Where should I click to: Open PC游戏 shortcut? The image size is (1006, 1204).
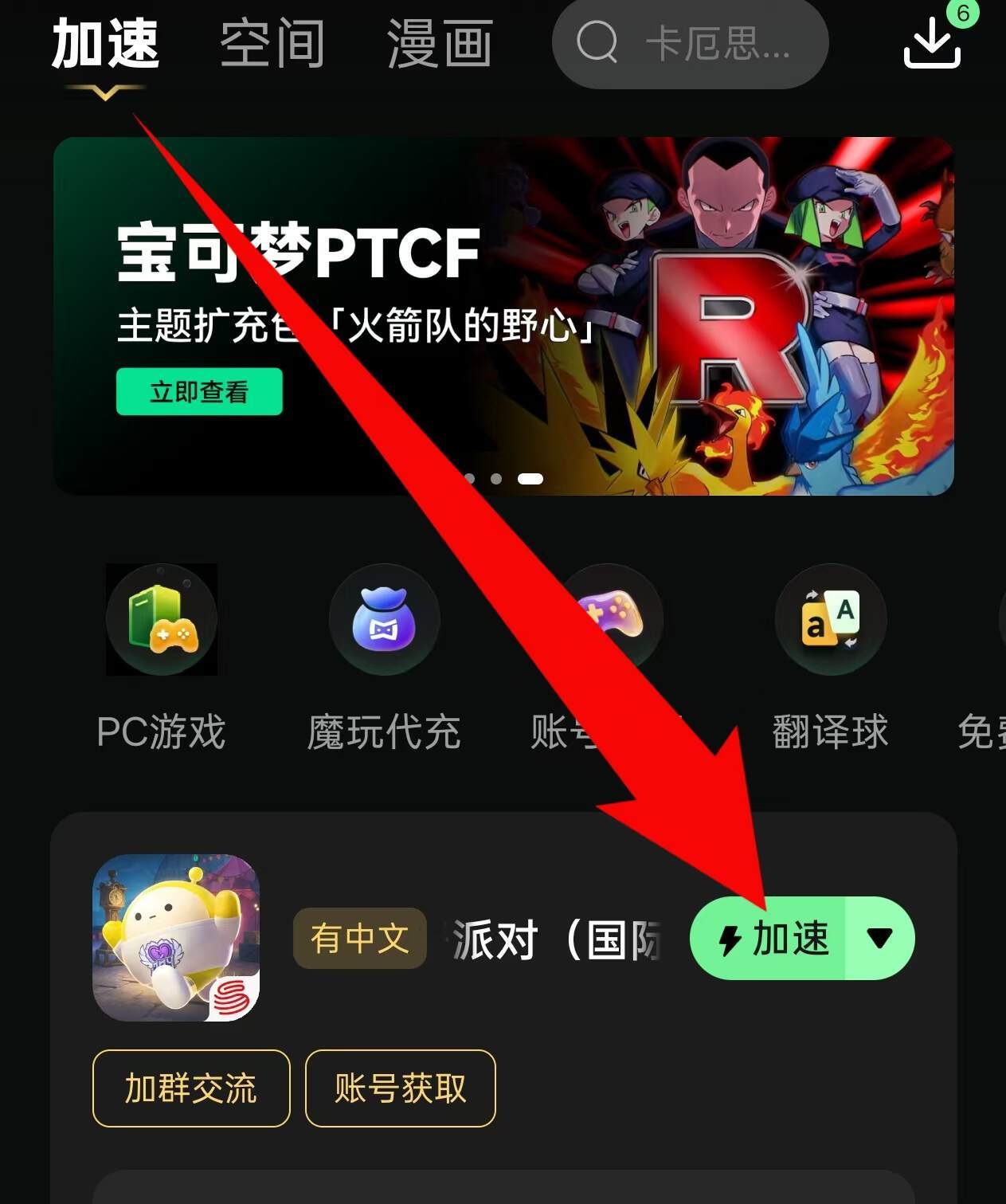click(x=162, y=657)
